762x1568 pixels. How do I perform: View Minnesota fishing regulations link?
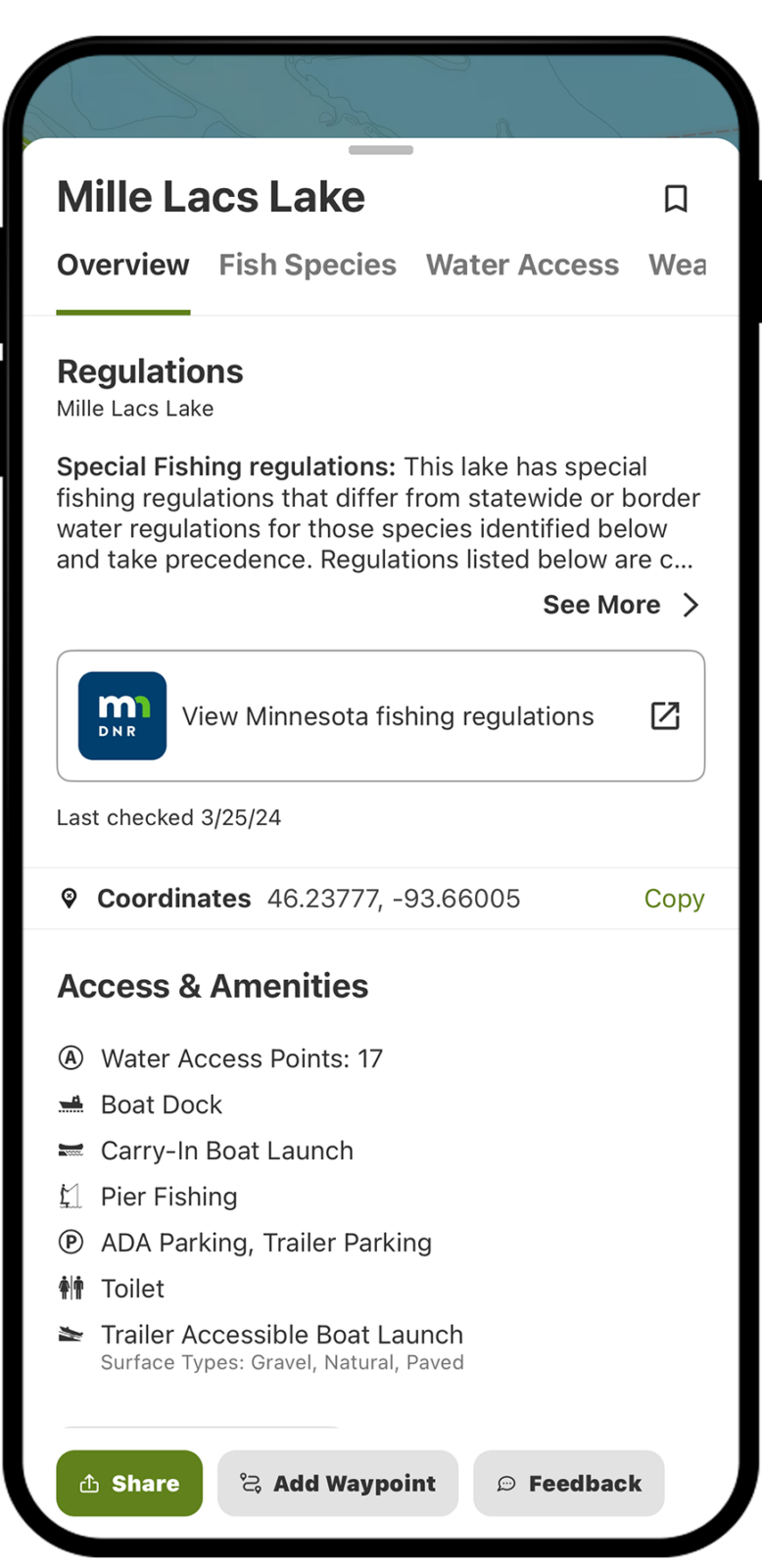(x=380, y=716)
